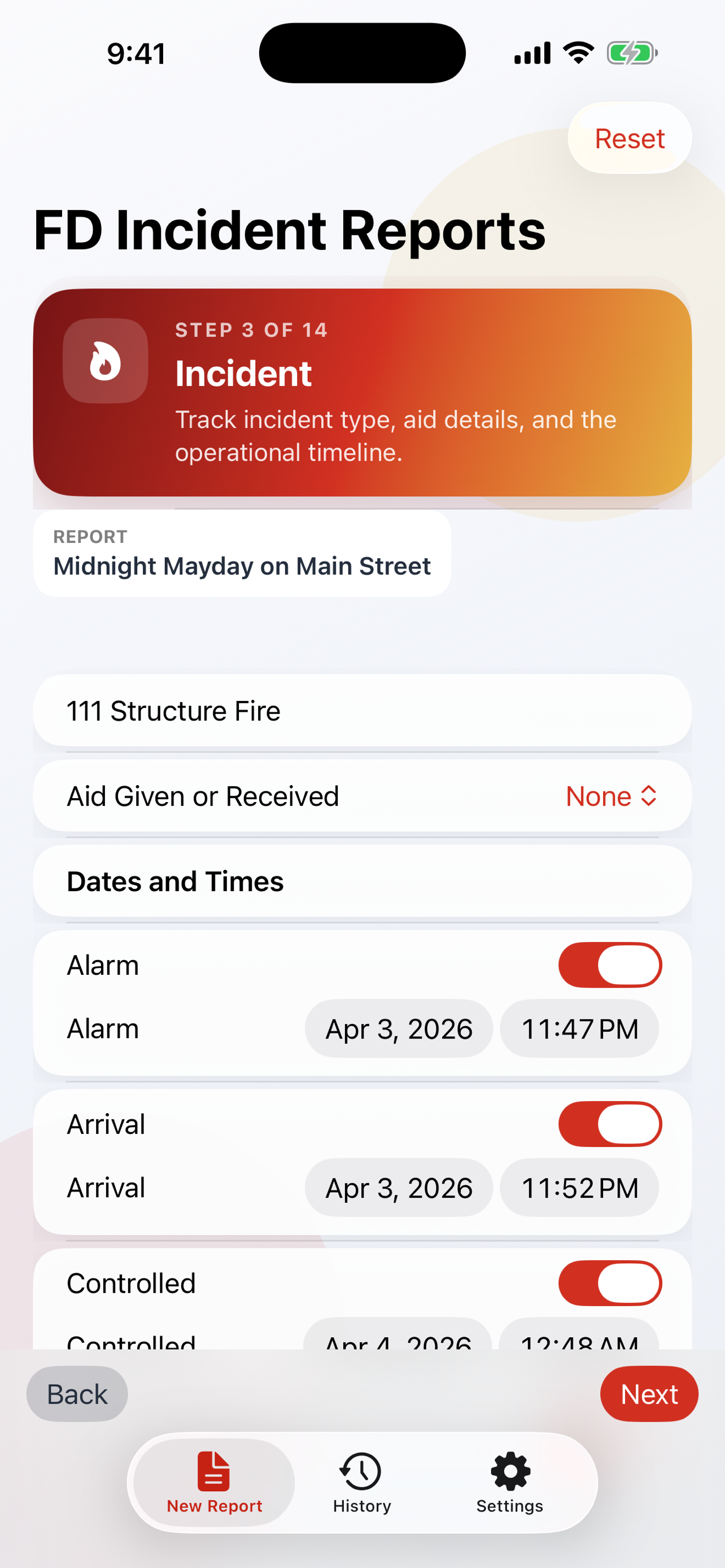Switch to the History tab

tap(361, 1485)
